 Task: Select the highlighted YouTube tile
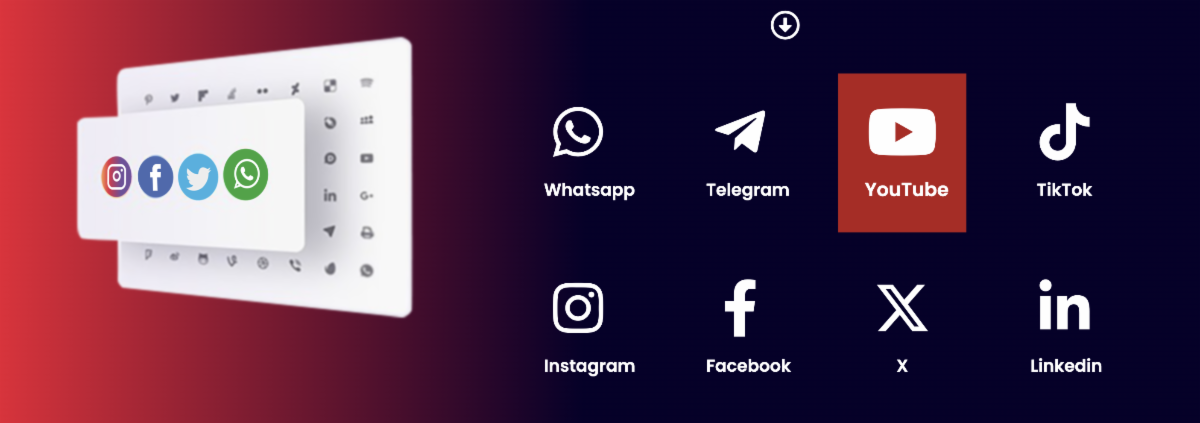(902, 152)
